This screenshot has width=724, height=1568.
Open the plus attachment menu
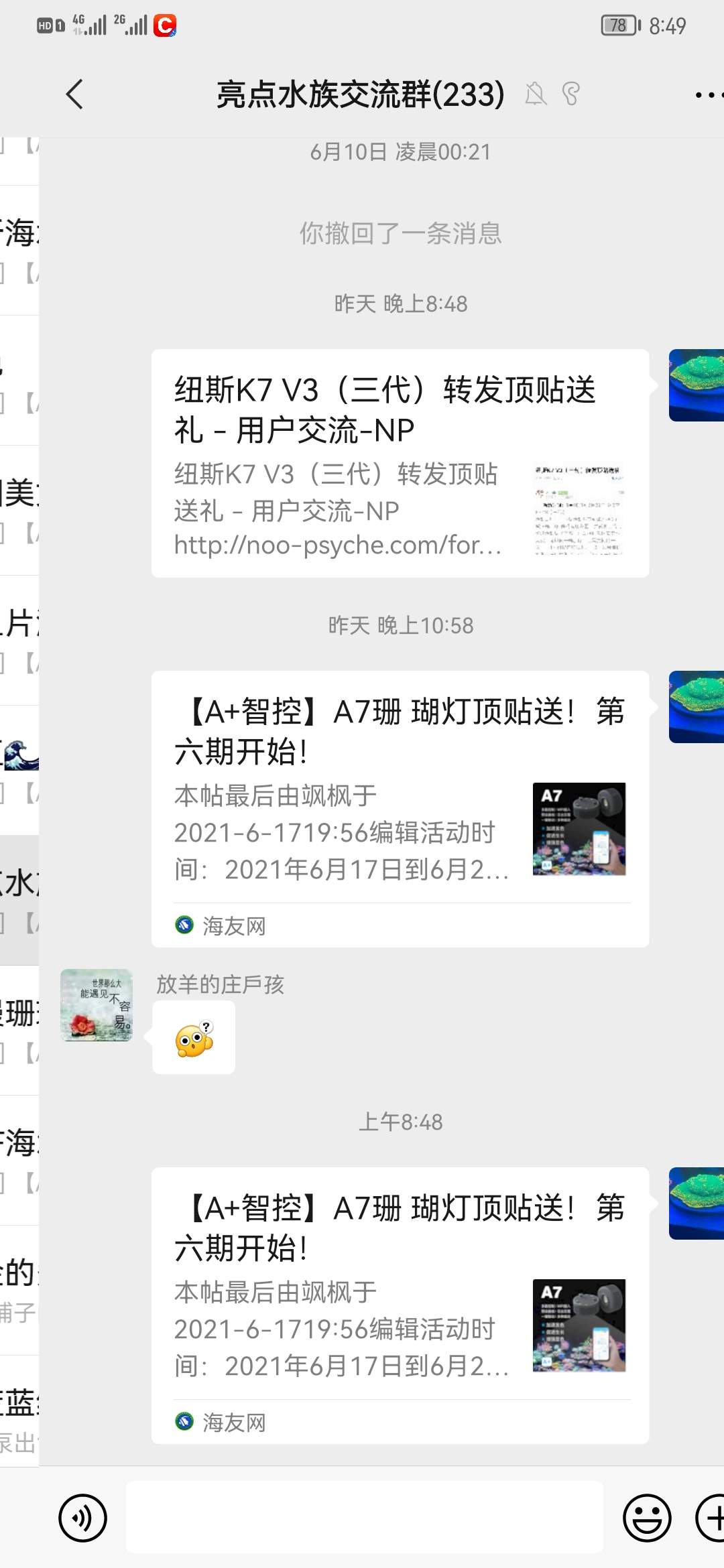coord(712,1518)
